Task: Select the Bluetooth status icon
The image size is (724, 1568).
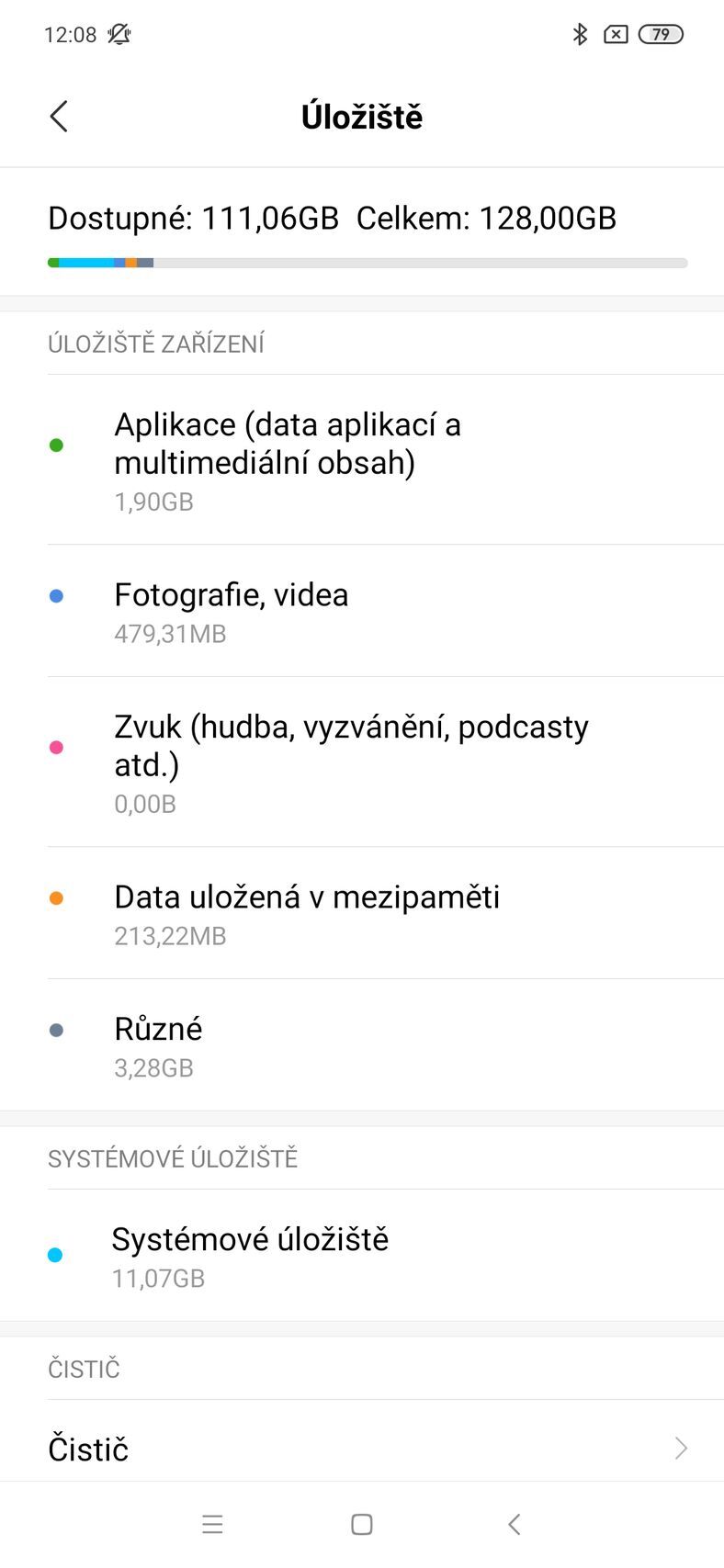Action: (x=579, y=33)
